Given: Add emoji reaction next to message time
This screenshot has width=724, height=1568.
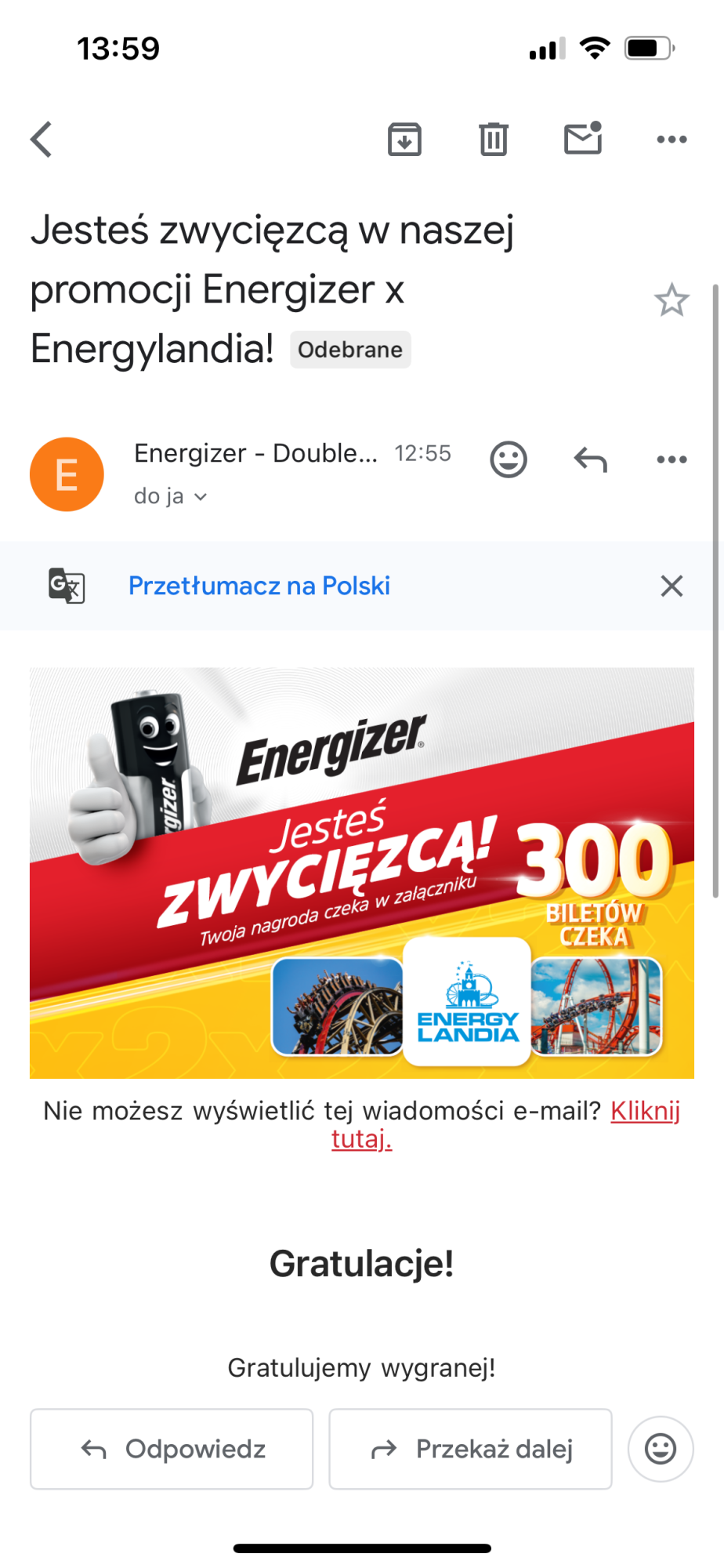Looking at the screenshot, I should (x=509, y=459).
